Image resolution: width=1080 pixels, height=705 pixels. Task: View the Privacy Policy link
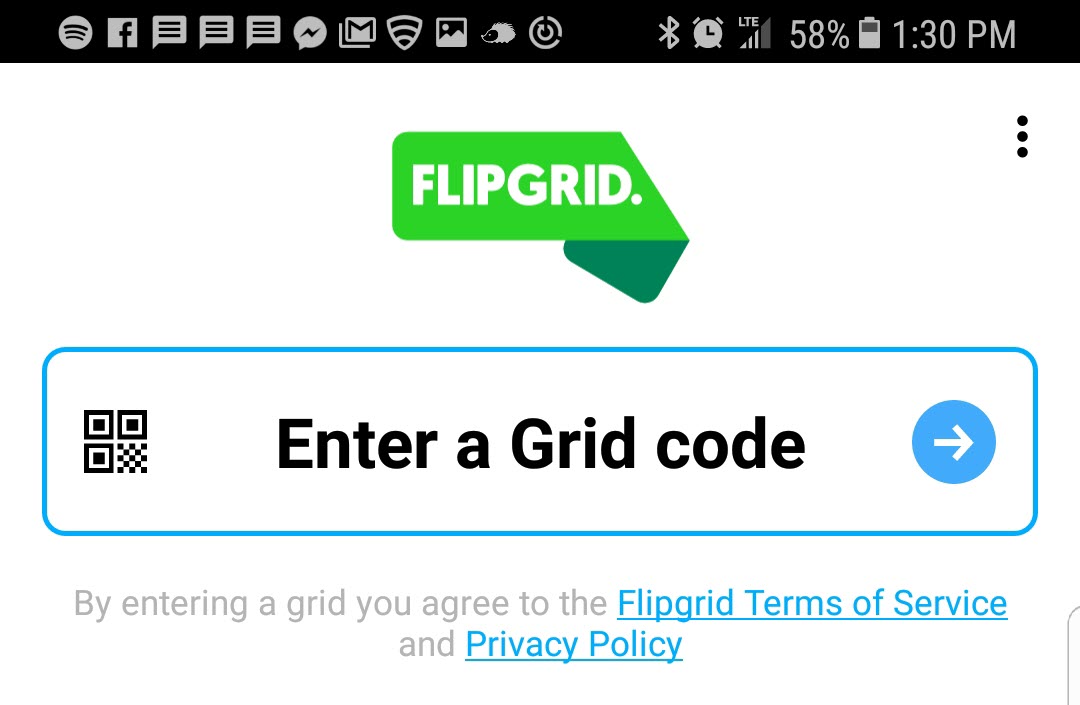573,644
